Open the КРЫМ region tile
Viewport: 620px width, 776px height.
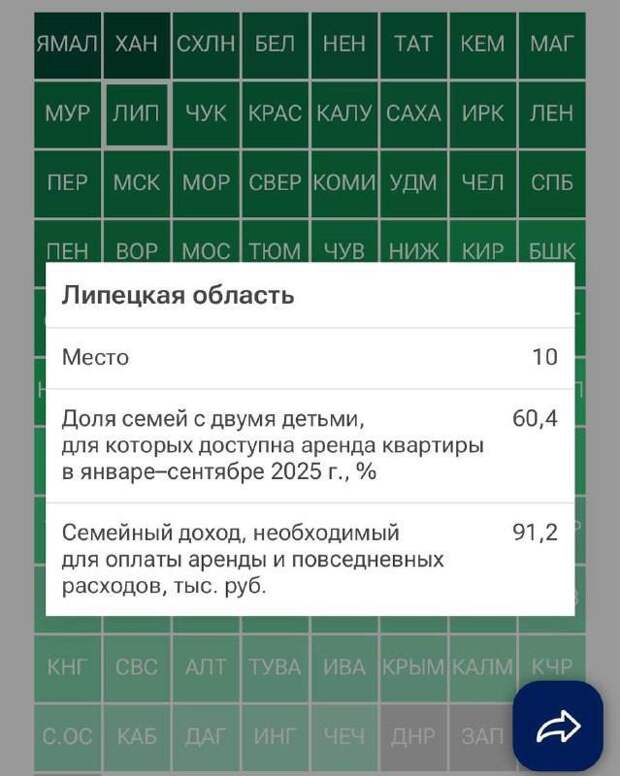(413, 667)
